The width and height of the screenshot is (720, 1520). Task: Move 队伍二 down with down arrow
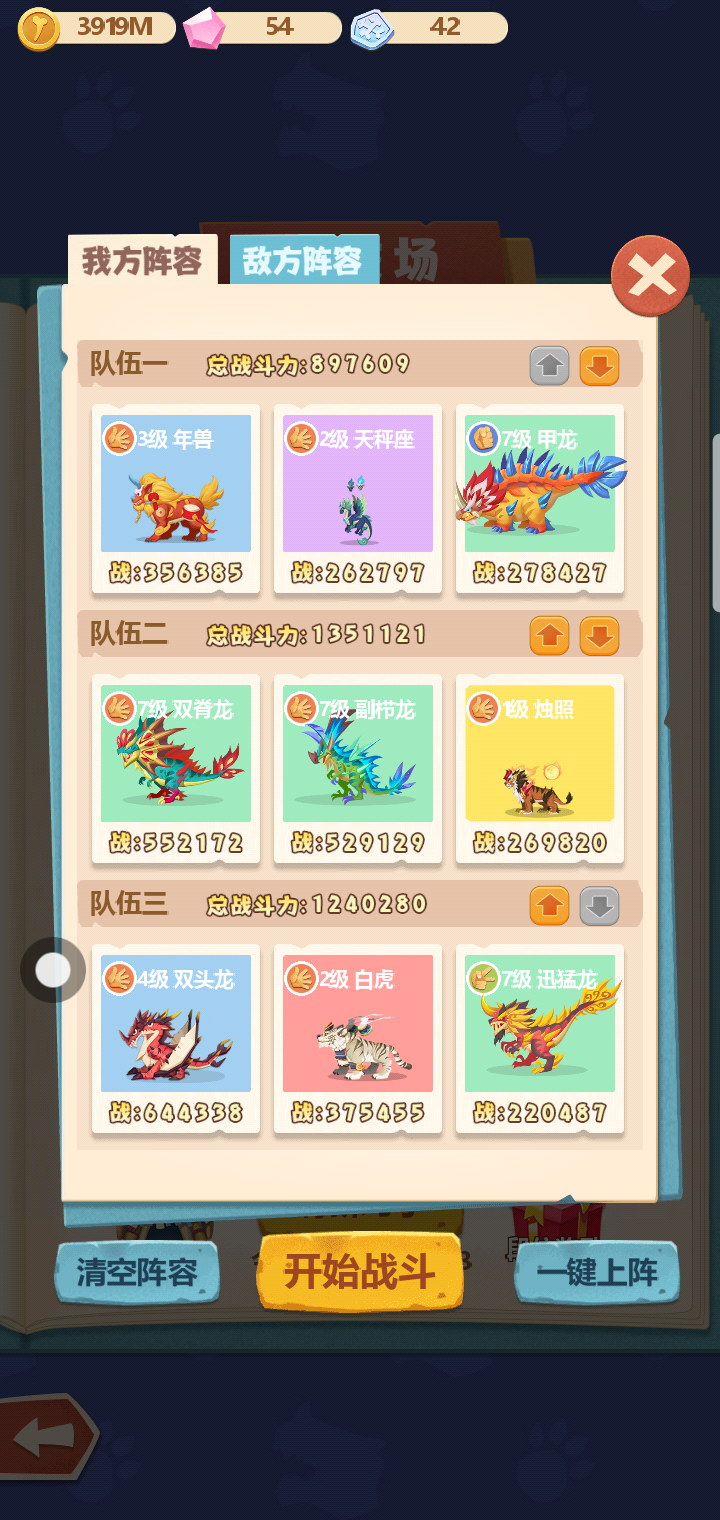click(599, 636)
